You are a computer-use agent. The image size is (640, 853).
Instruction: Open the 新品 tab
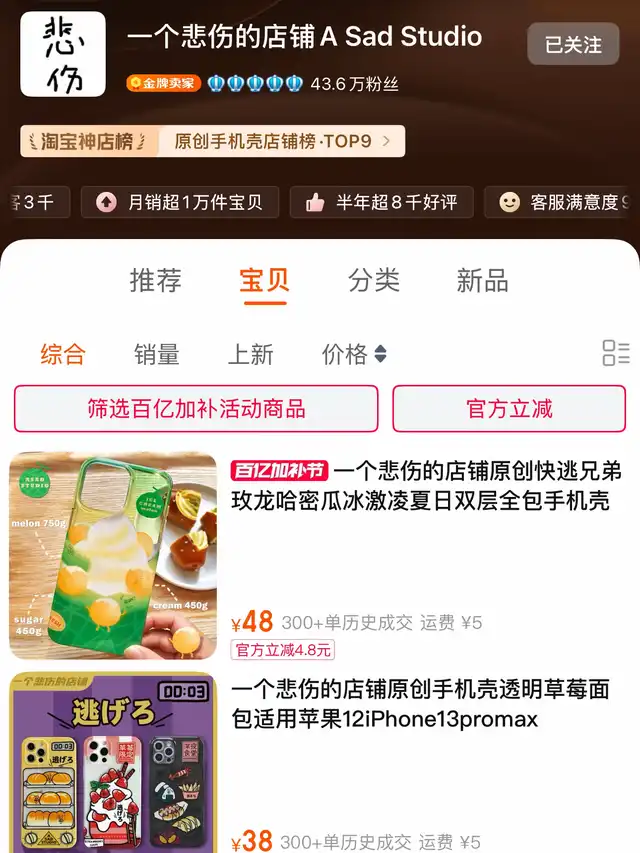[x=482, y=281]
